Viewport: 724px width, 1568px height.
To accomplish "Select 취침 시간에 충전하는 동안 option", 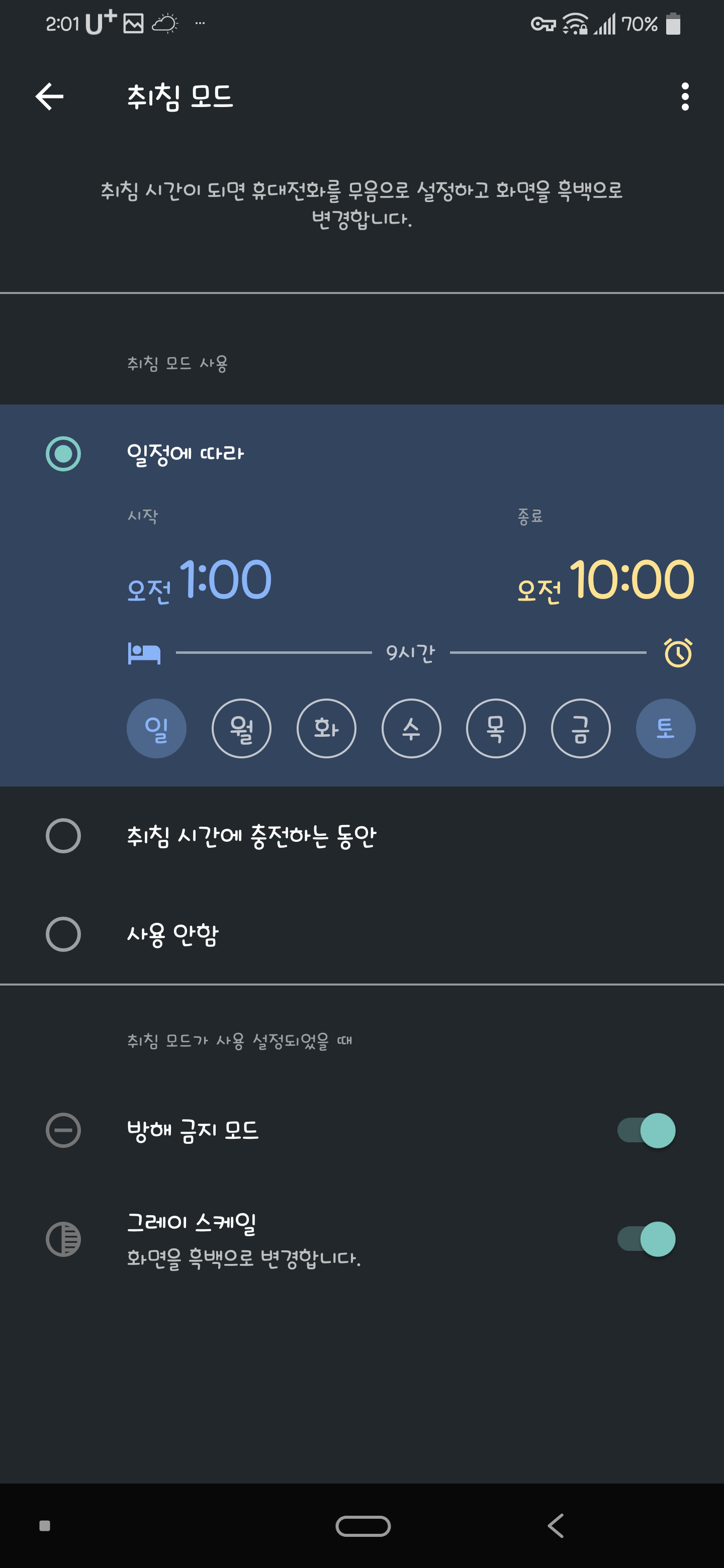I will coord(361,836).
